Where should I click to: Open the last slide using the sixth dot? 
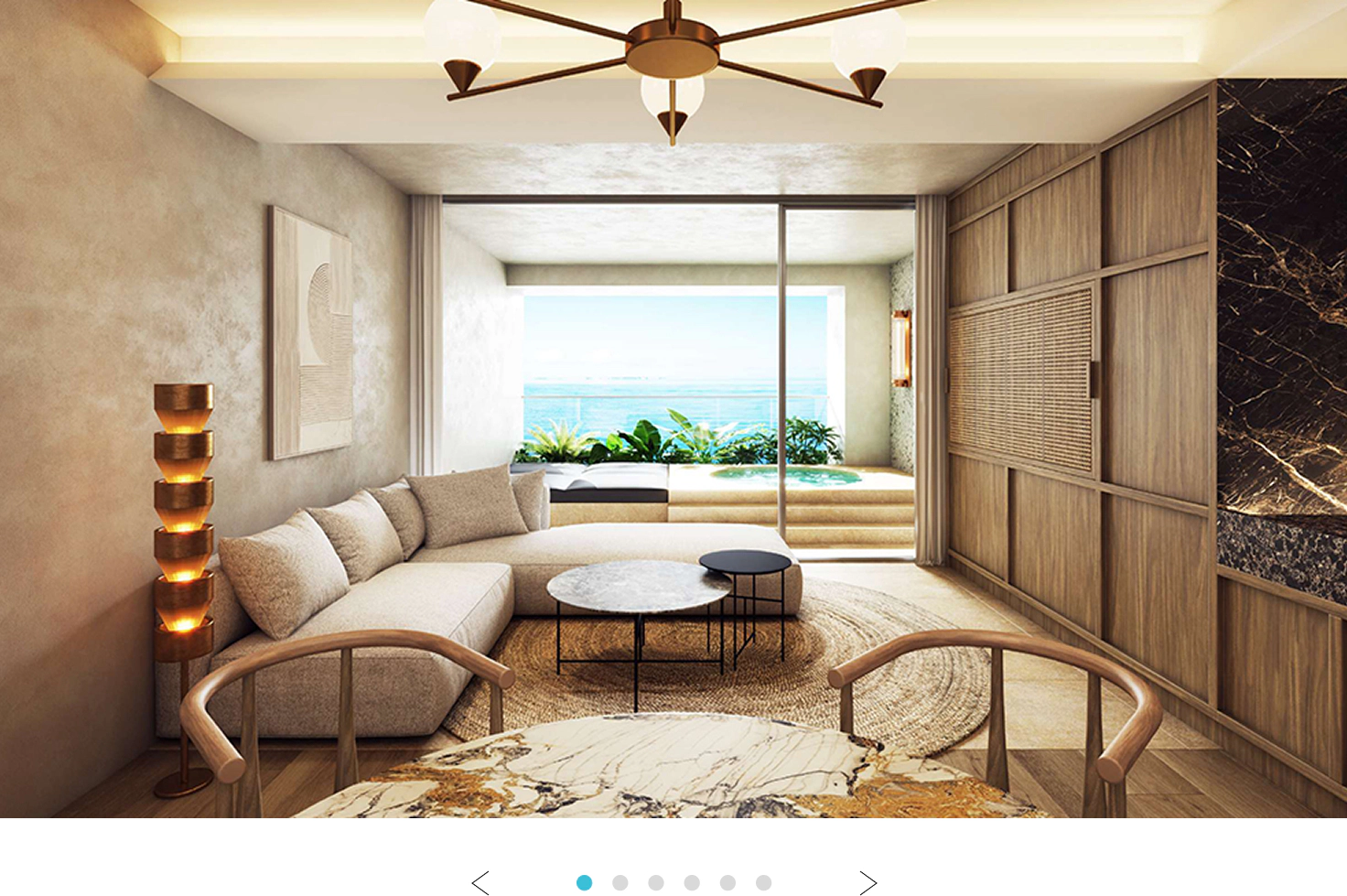tap(763, 882)
